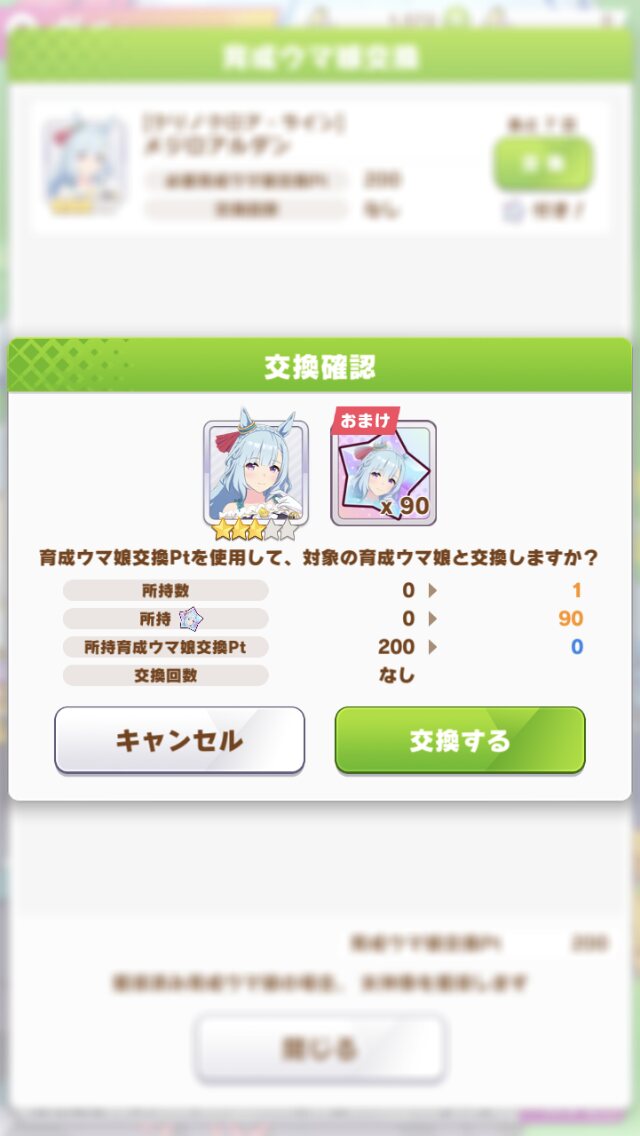This screenshot has height=1136, width=640.
Task: Cancel the exchange with キャンセル
Action: (x=179, y=740)
